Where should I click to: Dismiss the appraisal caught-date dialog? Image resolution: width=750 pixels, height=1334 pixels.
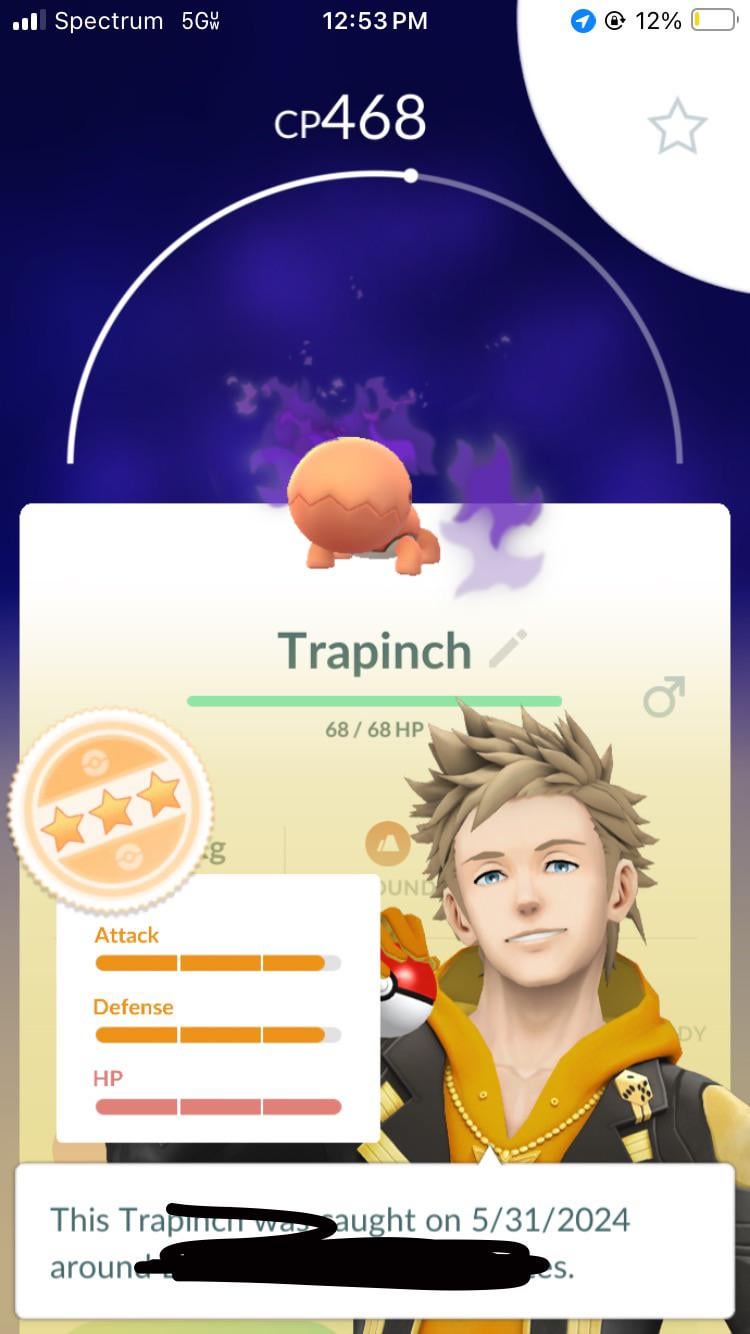point(375,1240)
